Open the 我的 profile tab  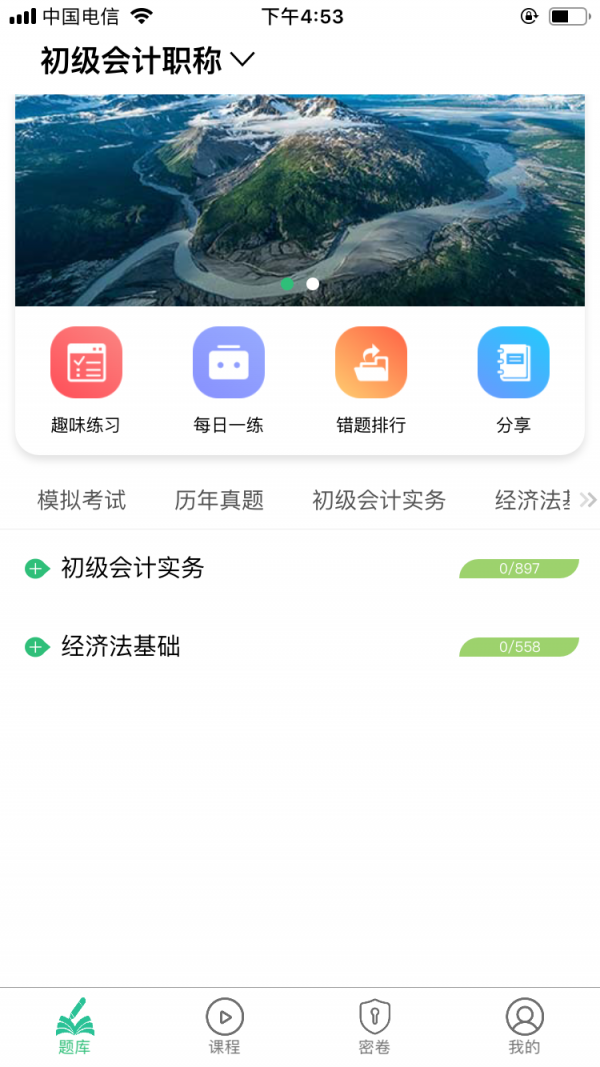(524, 1026)
